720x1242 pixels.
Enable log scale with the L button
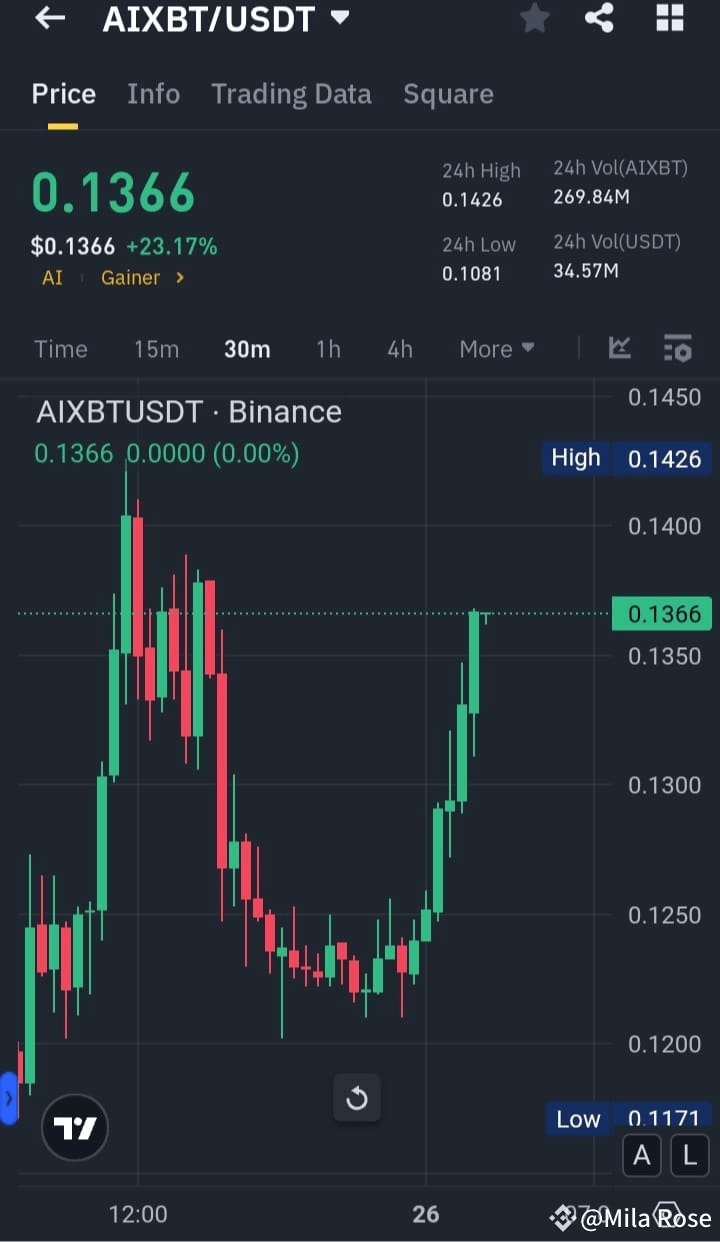[x=689, y=1155]
